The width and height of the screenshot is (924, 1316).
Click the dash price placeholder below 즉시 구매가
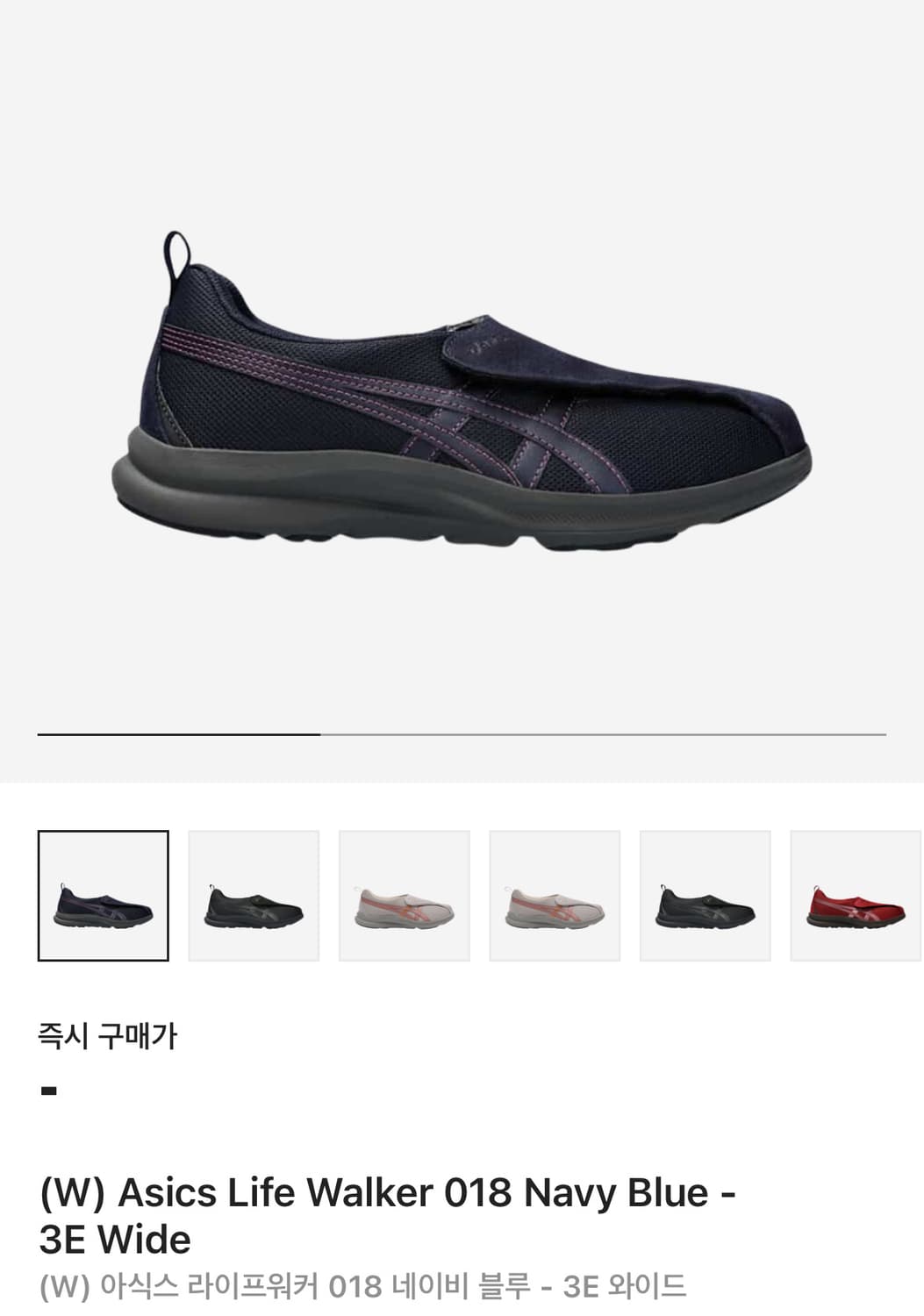click(x=48, y=1090)
